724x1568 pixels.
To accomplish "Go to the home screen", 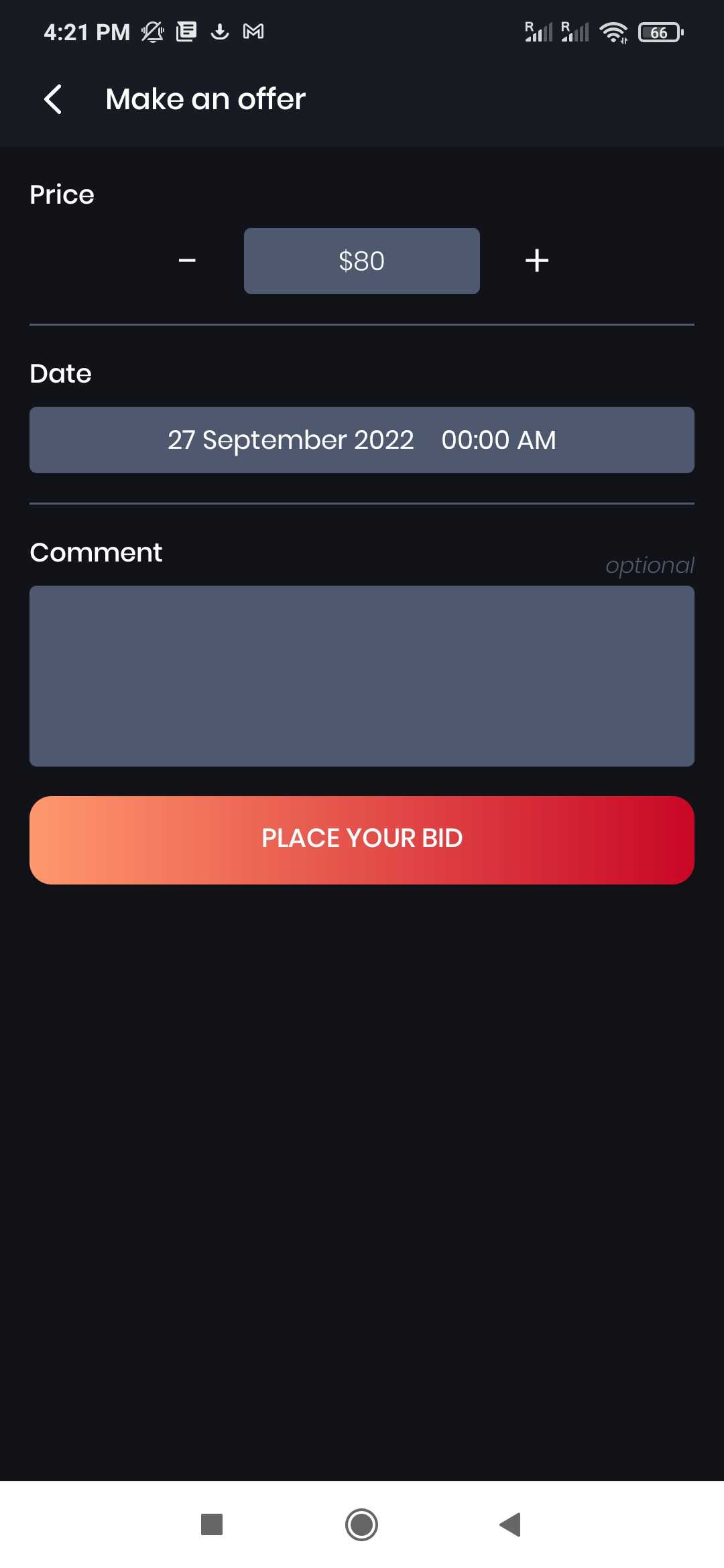I will [361, 1524].
